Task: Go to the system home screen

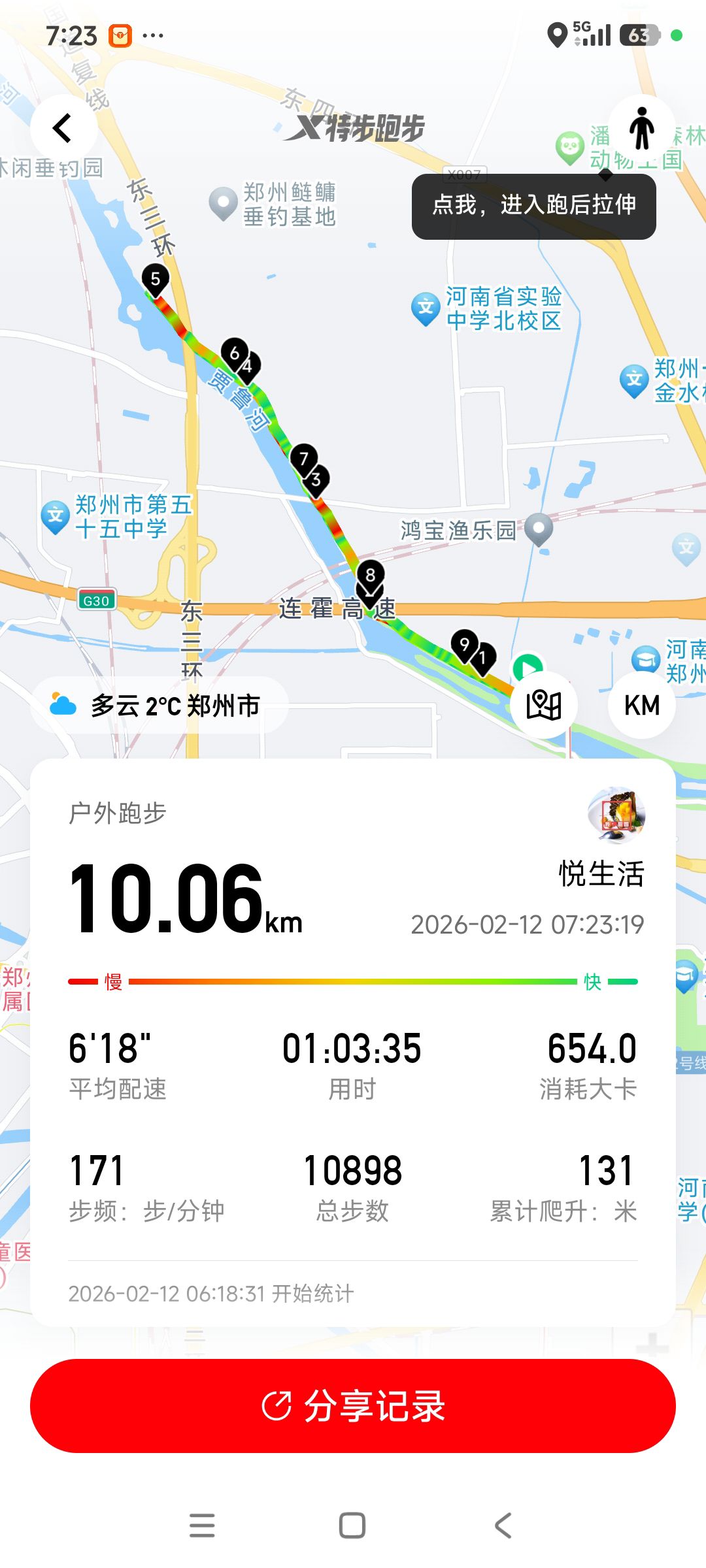Action: tap(352, 1526)
